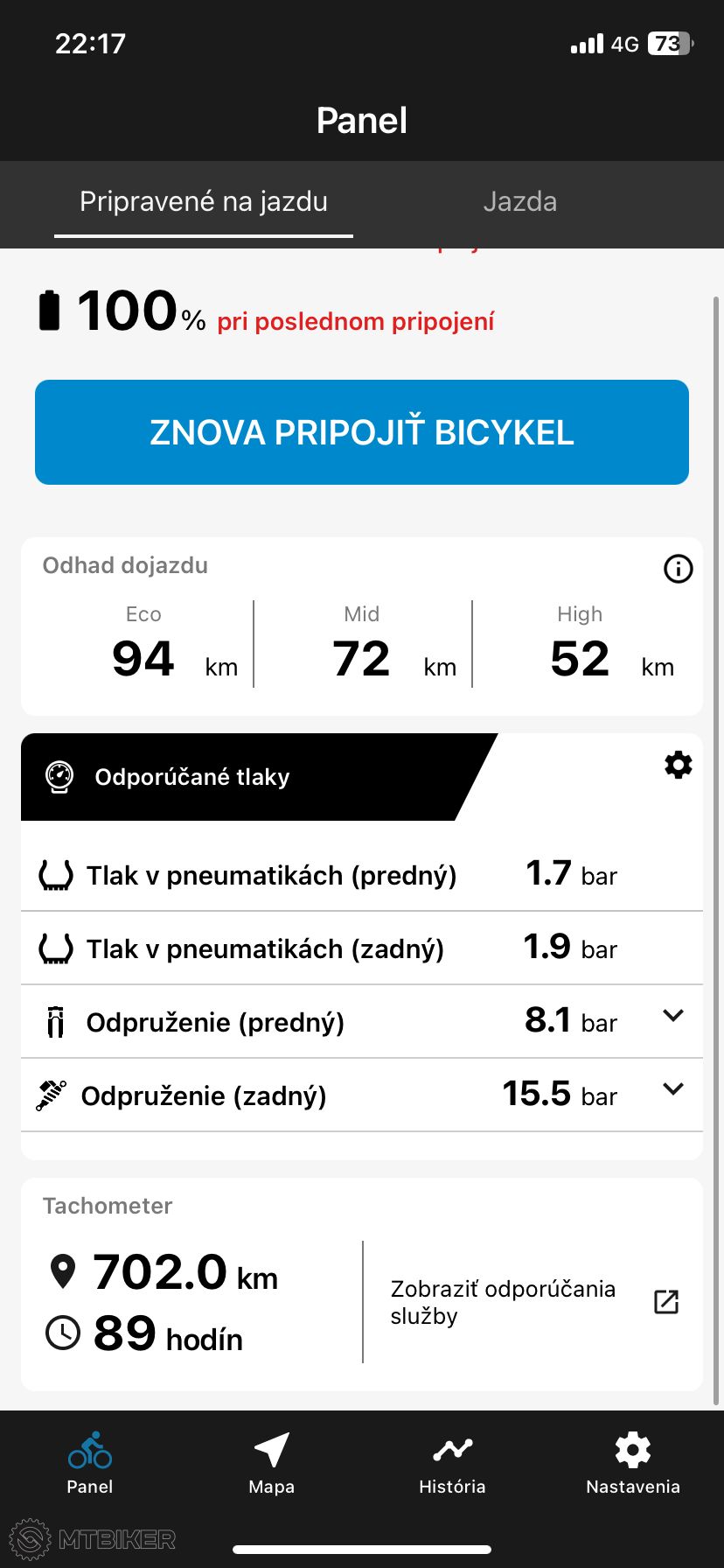
Task: Select the Panel tab in bottom navigation
Action: 90,1463
